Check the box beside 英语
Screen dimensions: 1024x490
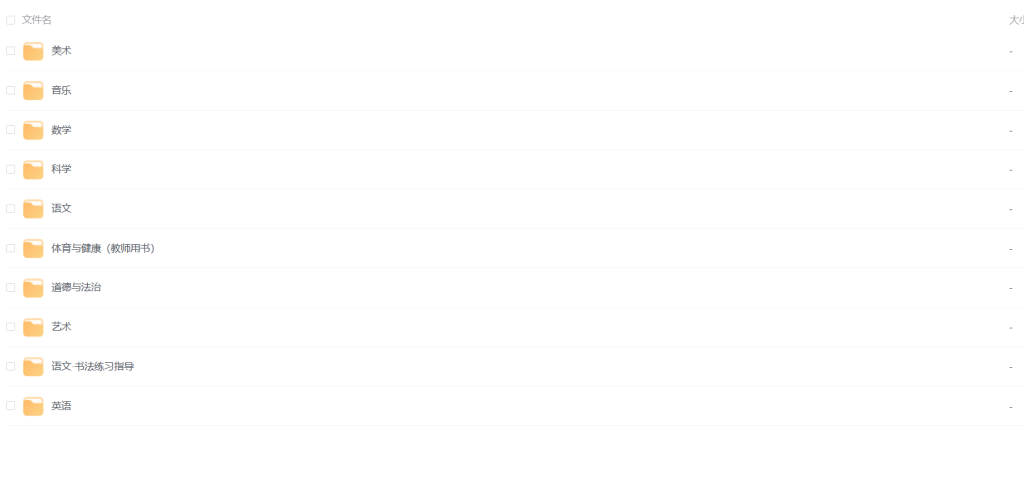tap(11, 406)
